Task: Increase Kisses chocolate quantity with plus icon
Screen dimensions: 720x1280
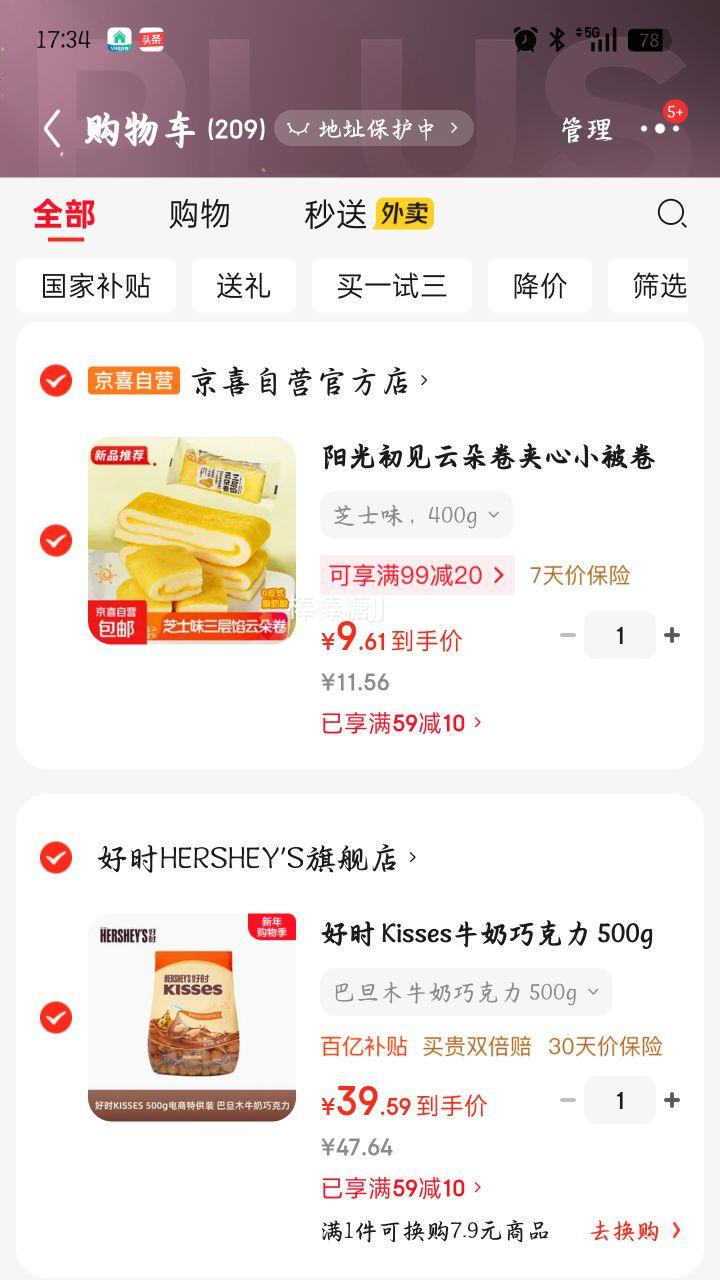Action: (x=672, y=1100)
